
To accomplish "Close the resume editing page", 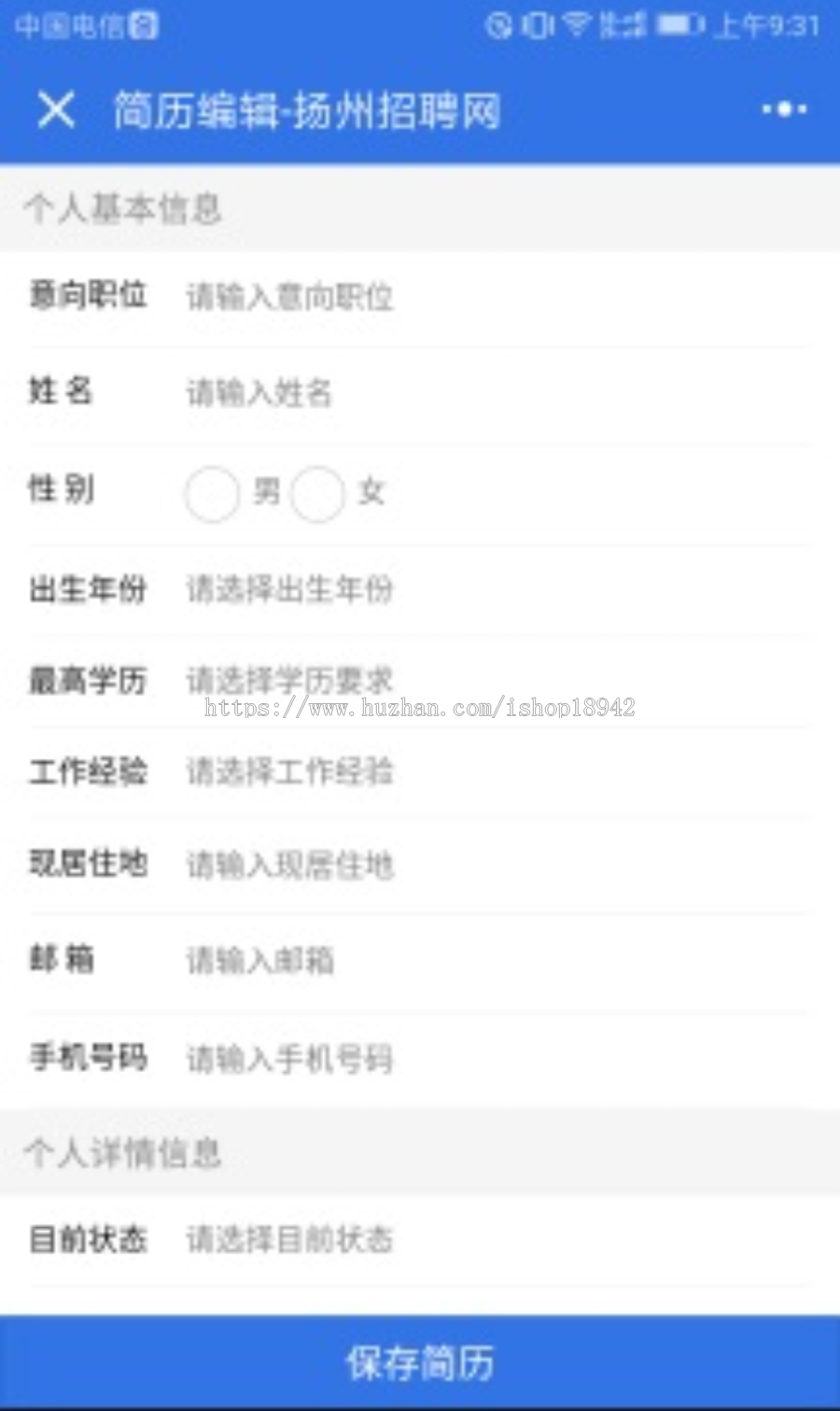I will pos(56,110).
